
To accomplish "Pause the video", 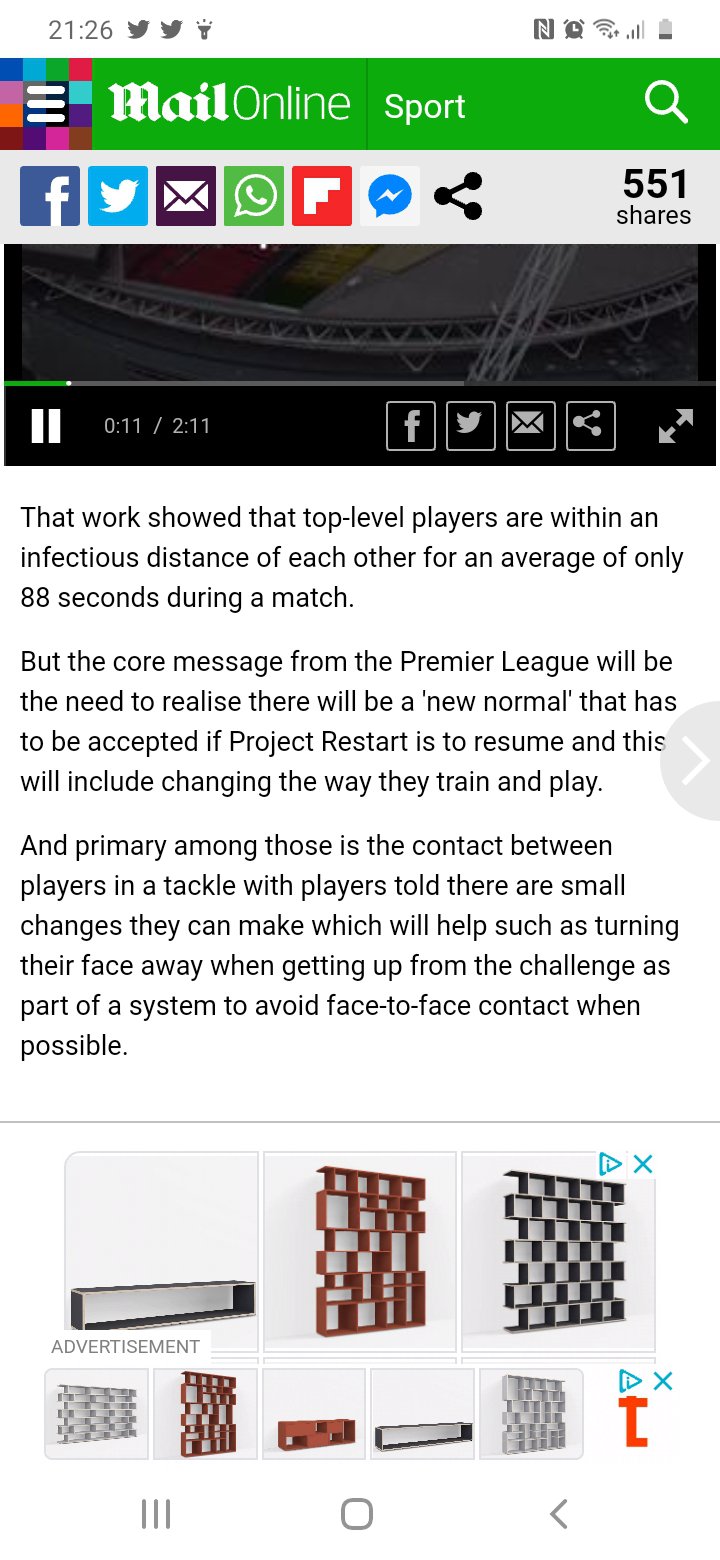I will coord(46,426).
